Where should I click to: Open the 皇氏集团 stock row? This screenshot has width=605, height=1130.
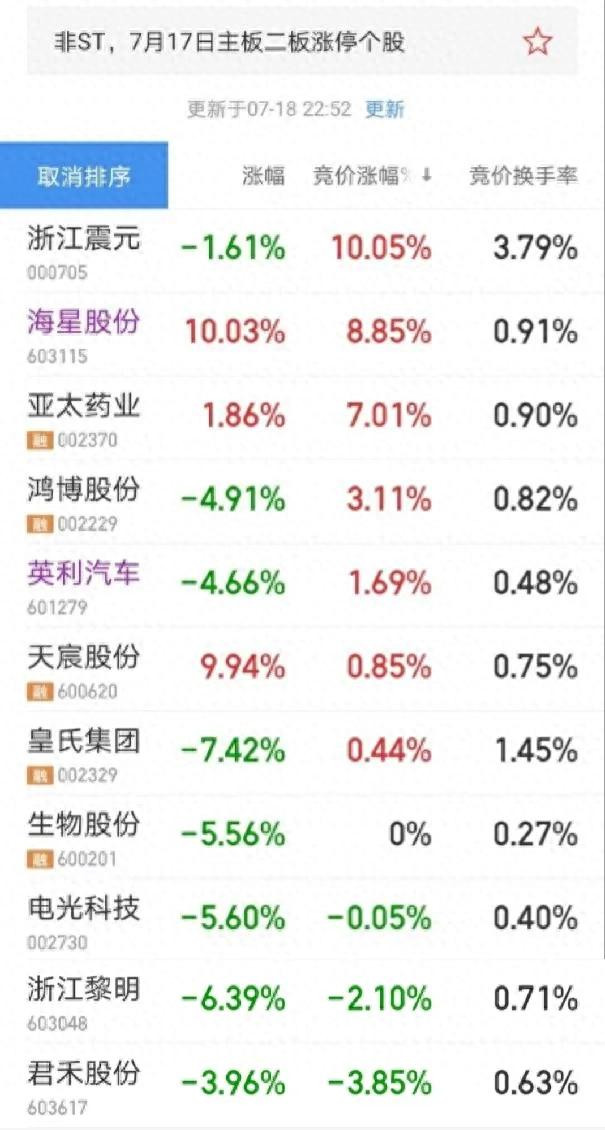(x=302, y=752)
